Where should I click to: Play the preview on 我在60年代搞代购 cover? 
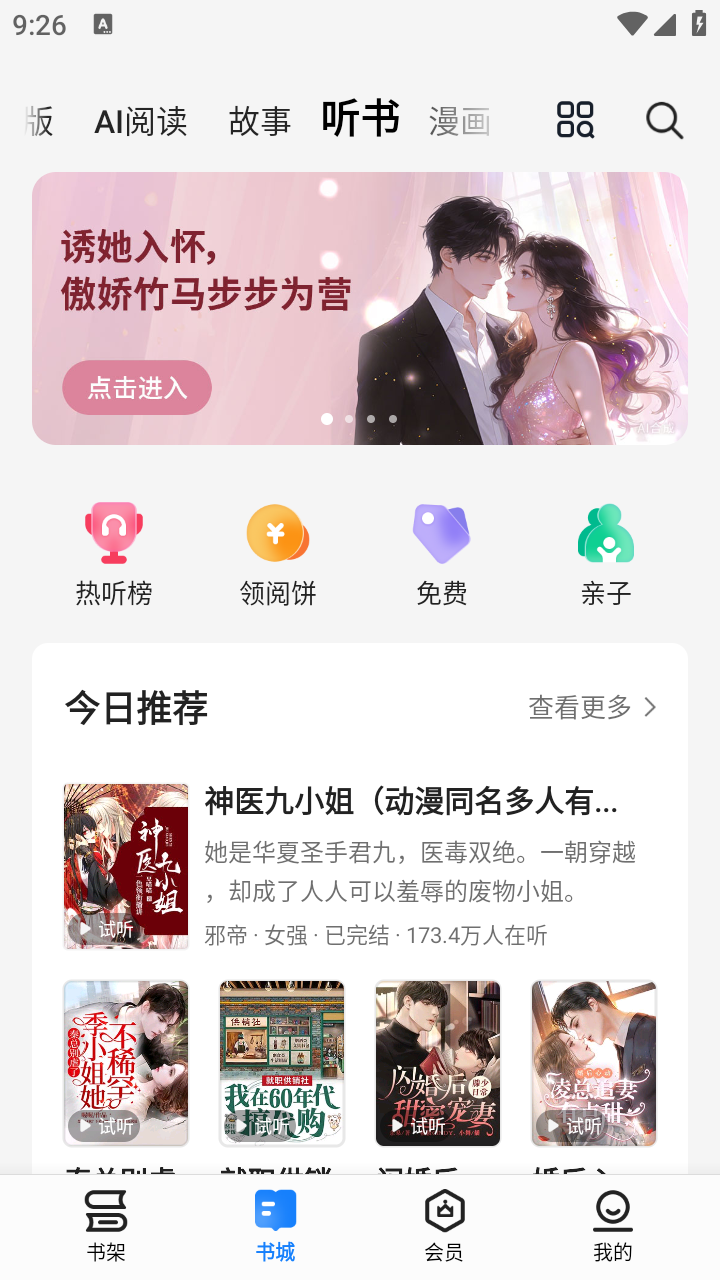pyautogui.click(x=244, y=1125)
